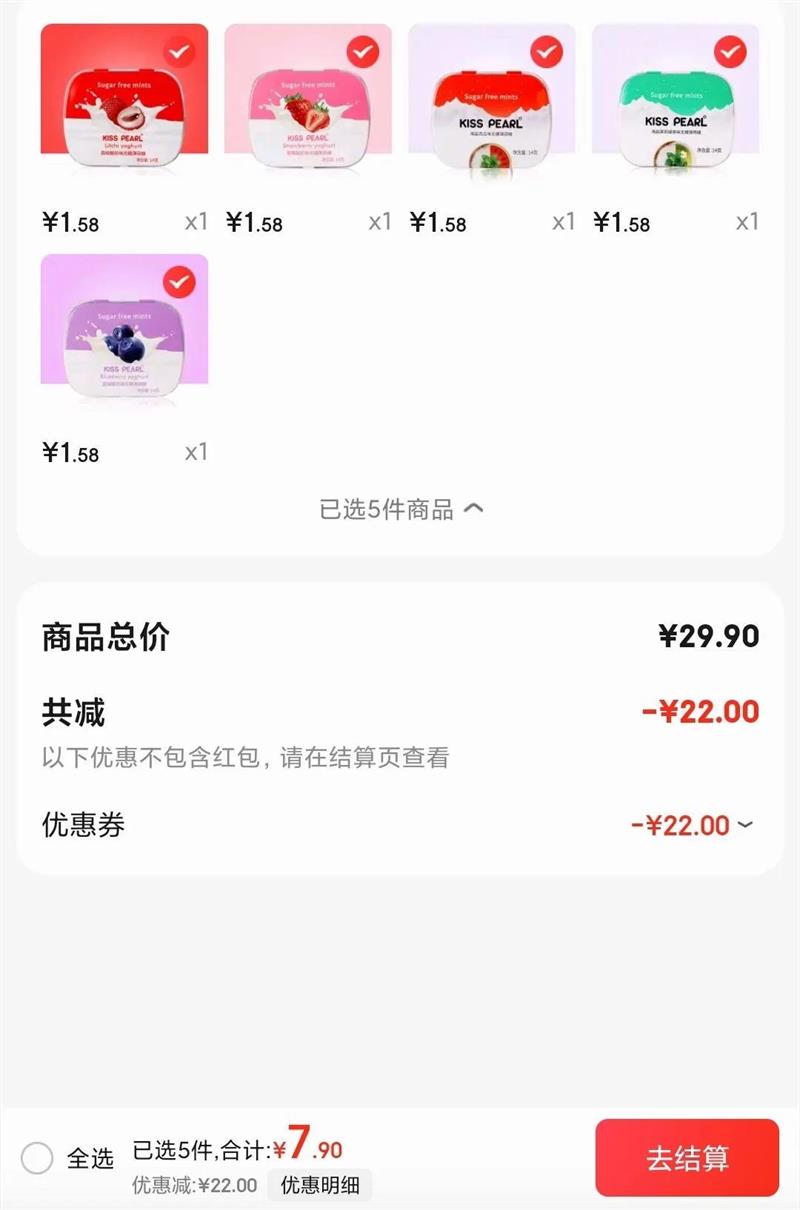Tap 去结算 to check out
The width and height of the screenshot is (800, 1210).
(687, 1158)
